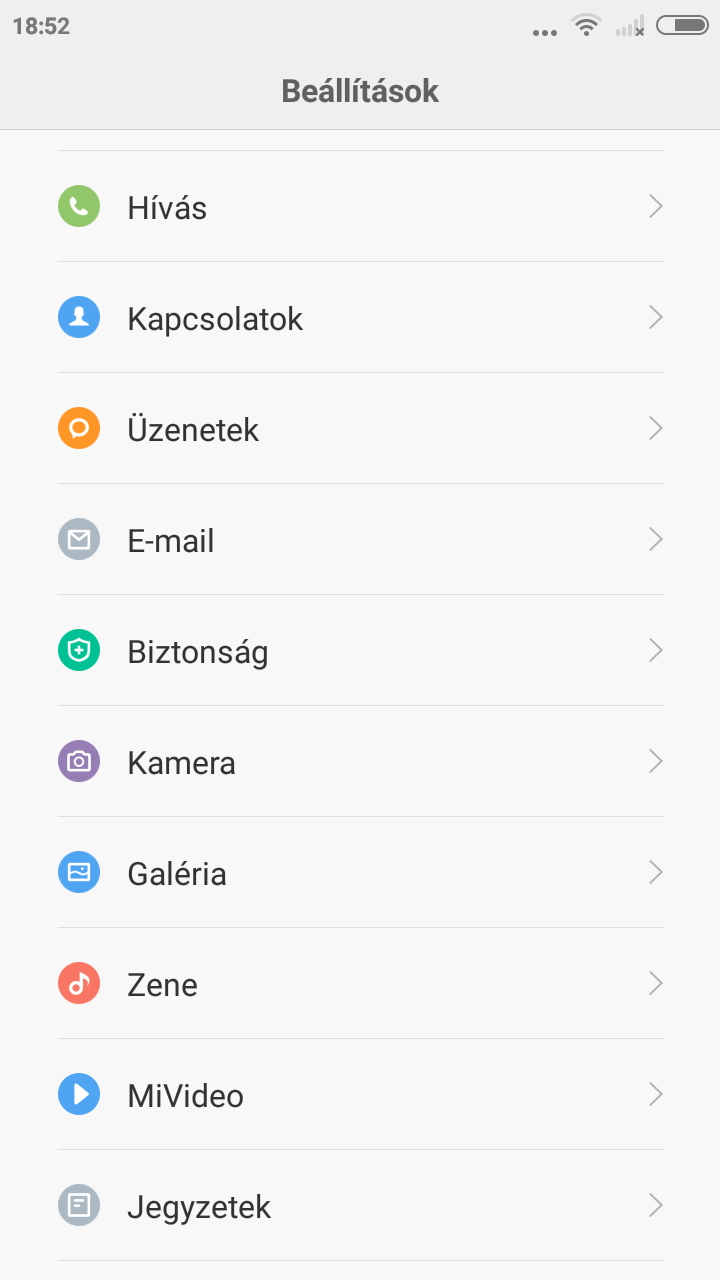Screen dimensions: 720x1280
Task: Open E-mail settings
Action: (x=360, y=540)
